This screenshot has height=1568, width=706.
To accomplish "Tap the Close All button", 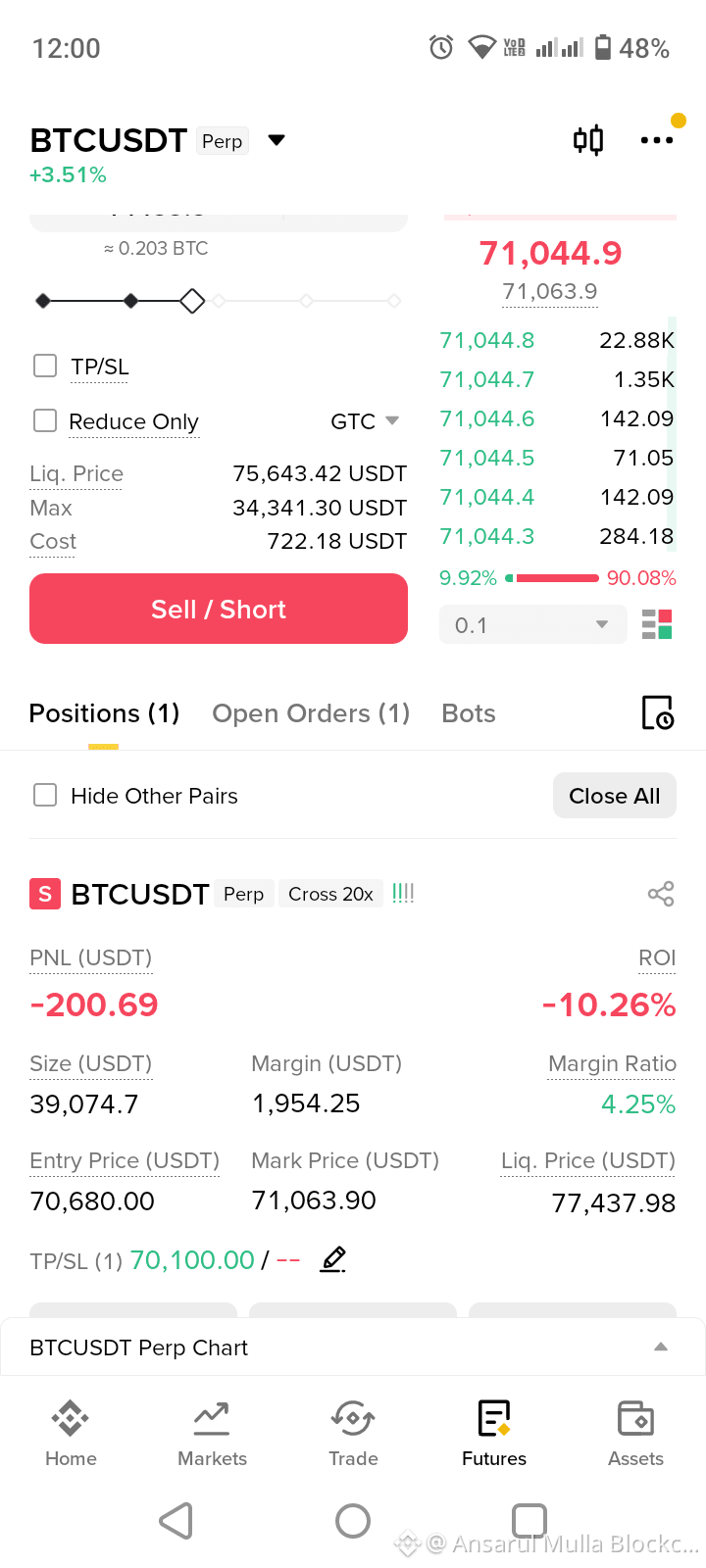I will coord(615,796).
